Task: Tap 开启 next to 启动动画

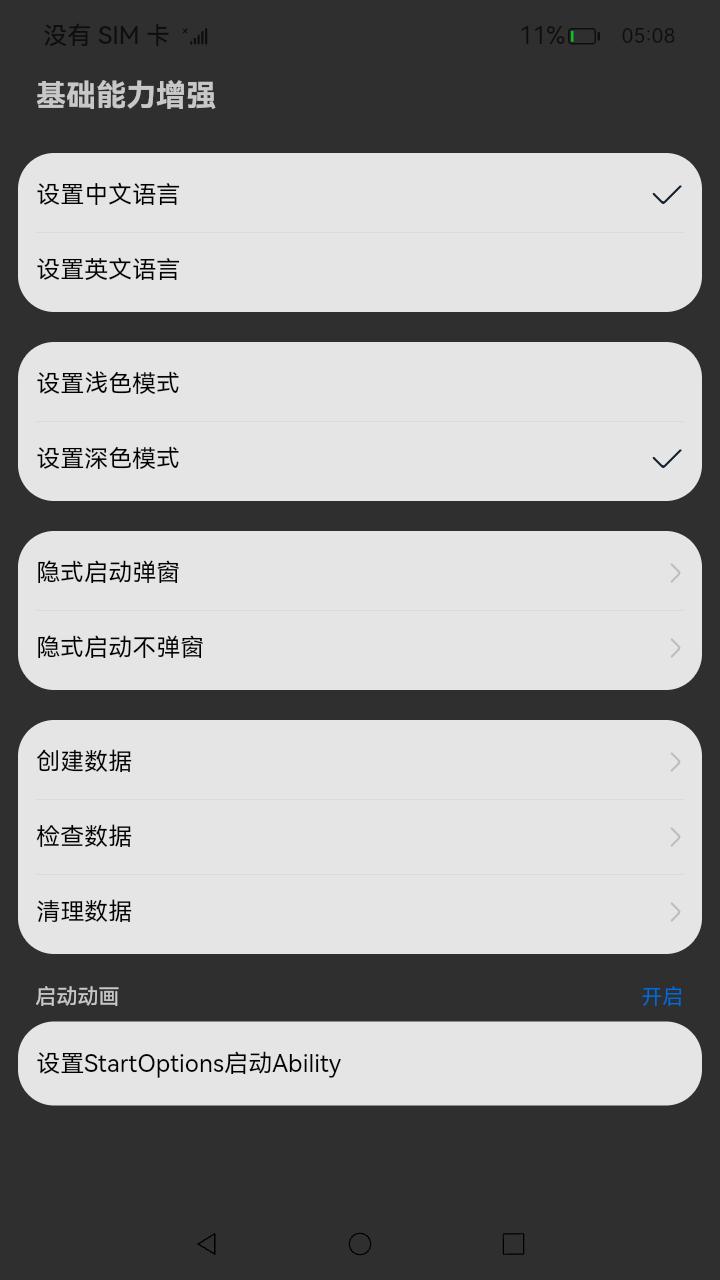Action: [x=661, y=996]
